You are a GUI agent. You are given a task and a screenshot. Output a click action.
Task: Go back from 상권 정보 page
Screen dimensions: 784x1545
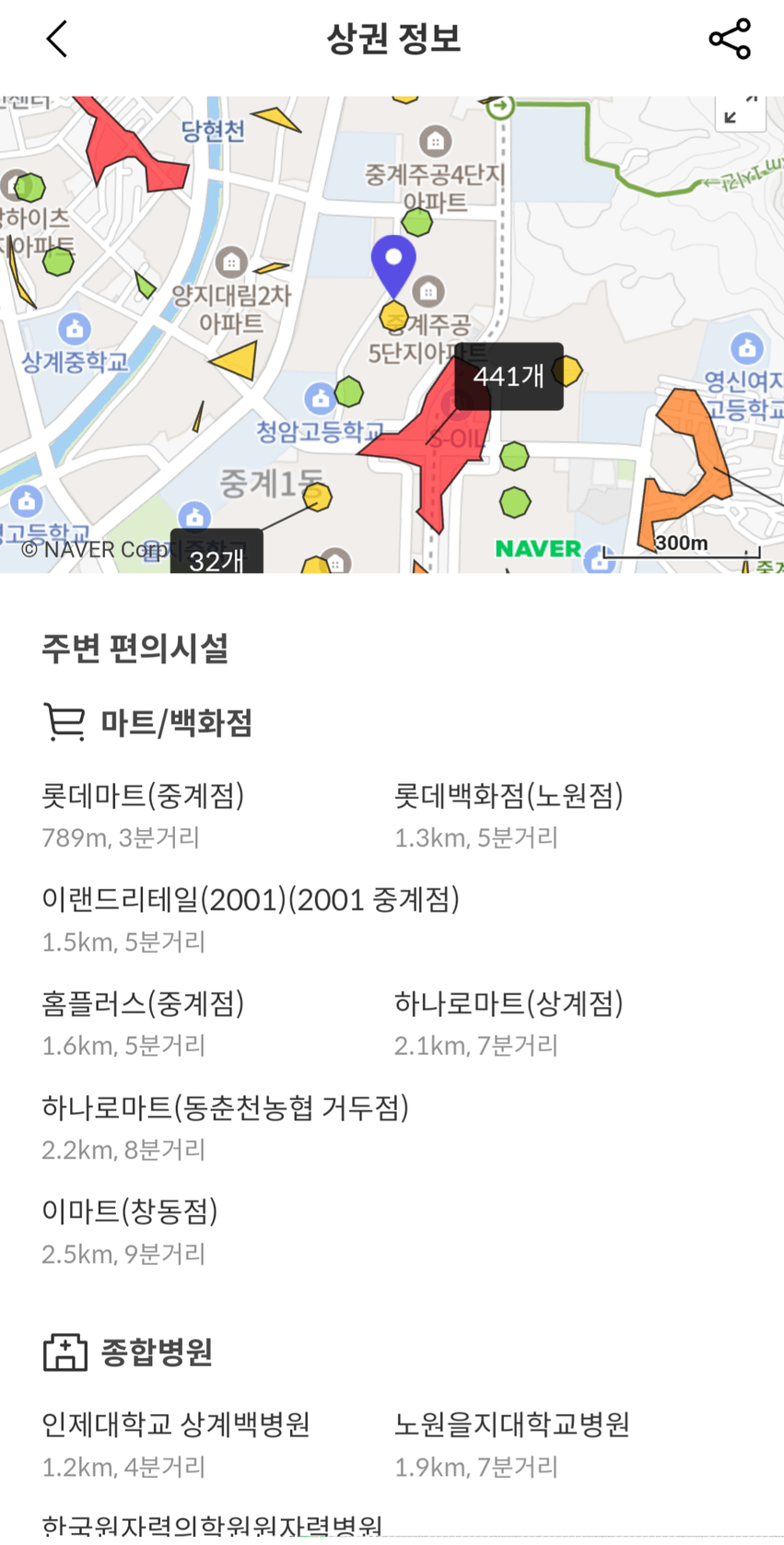pyautogui.click(x=57, y=39)
